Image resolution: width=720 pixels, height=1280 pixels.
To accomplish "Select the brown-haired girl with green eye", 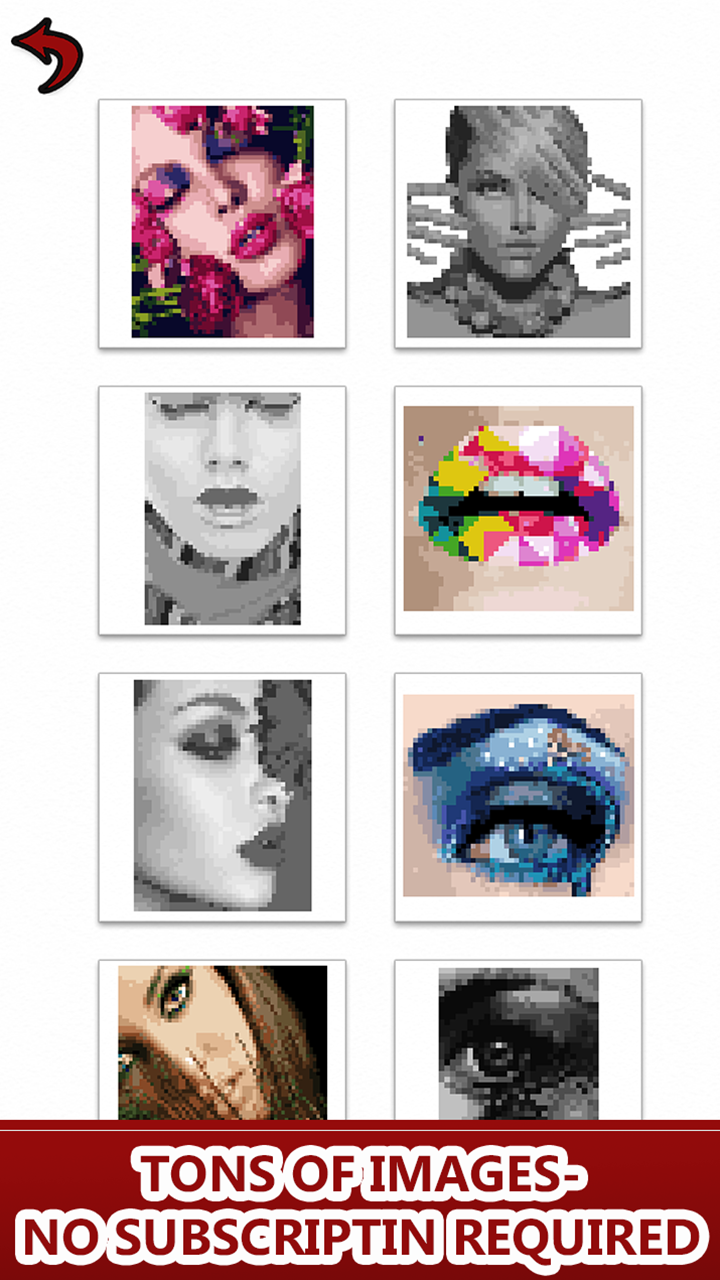I will pyautogui.click(x=222, y=1040).
